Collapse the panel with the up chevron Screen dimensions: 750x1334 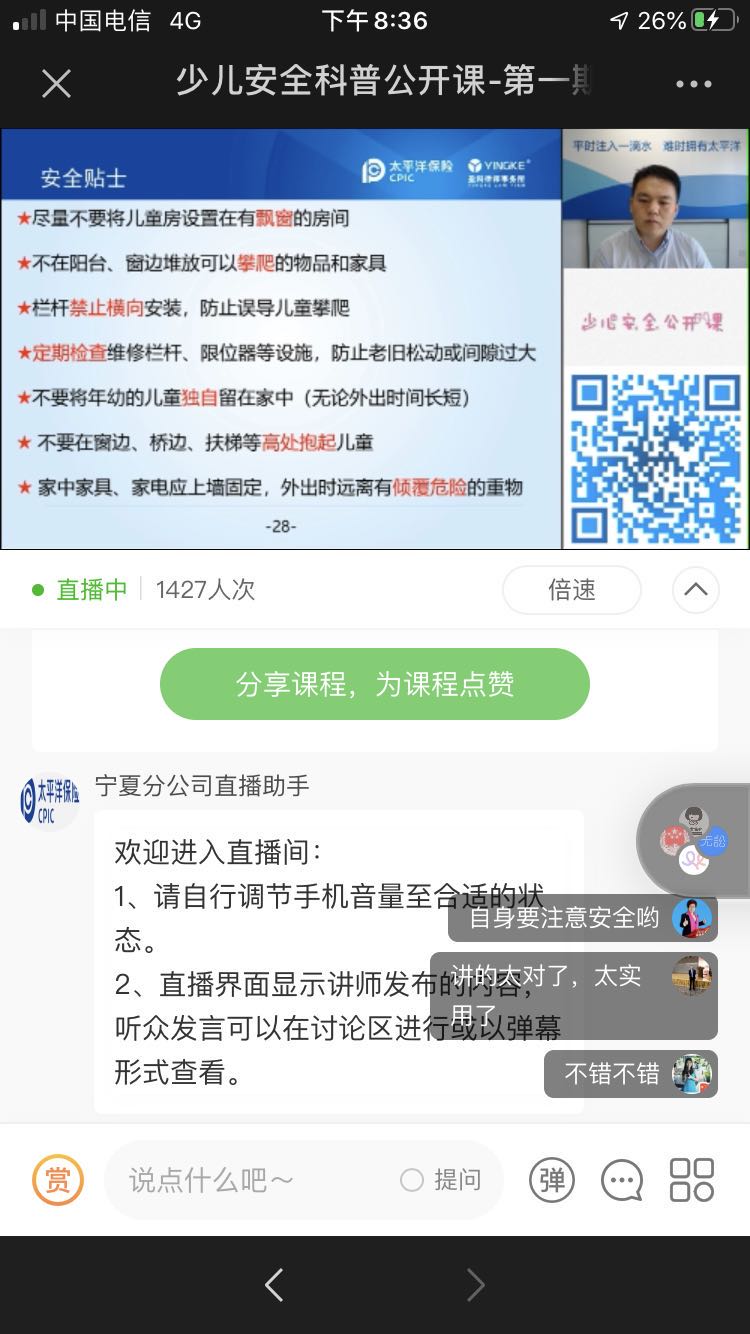[x=696, y=590]
